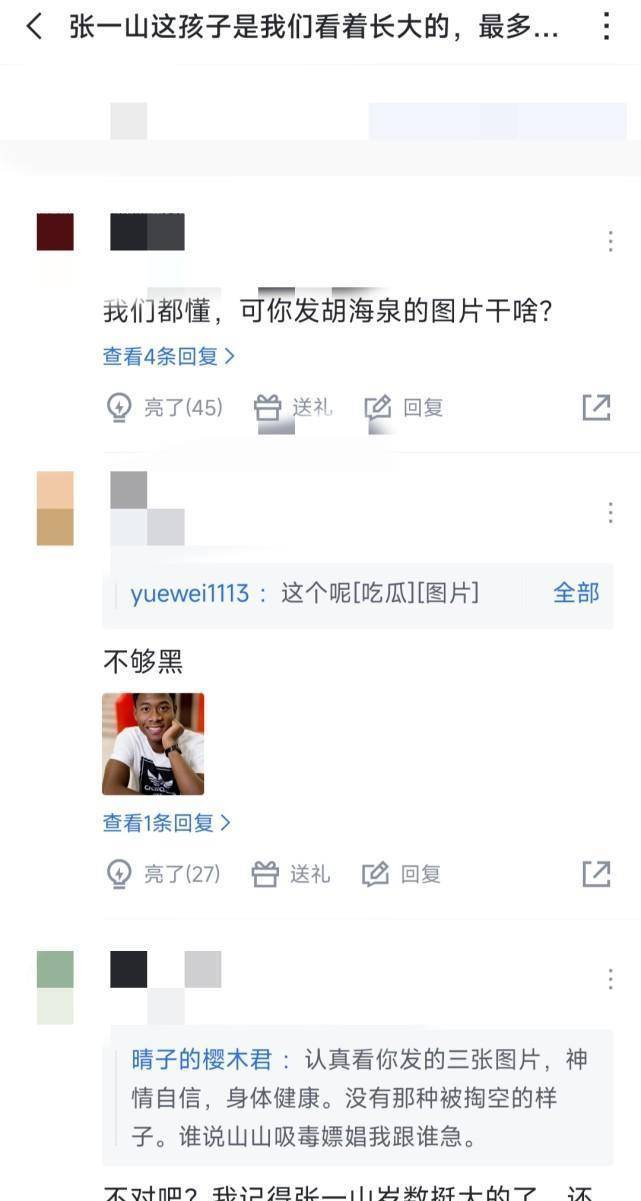Share the 胡海泉 comment
The height and width of the screenshot is (1201, 641).
596,407
